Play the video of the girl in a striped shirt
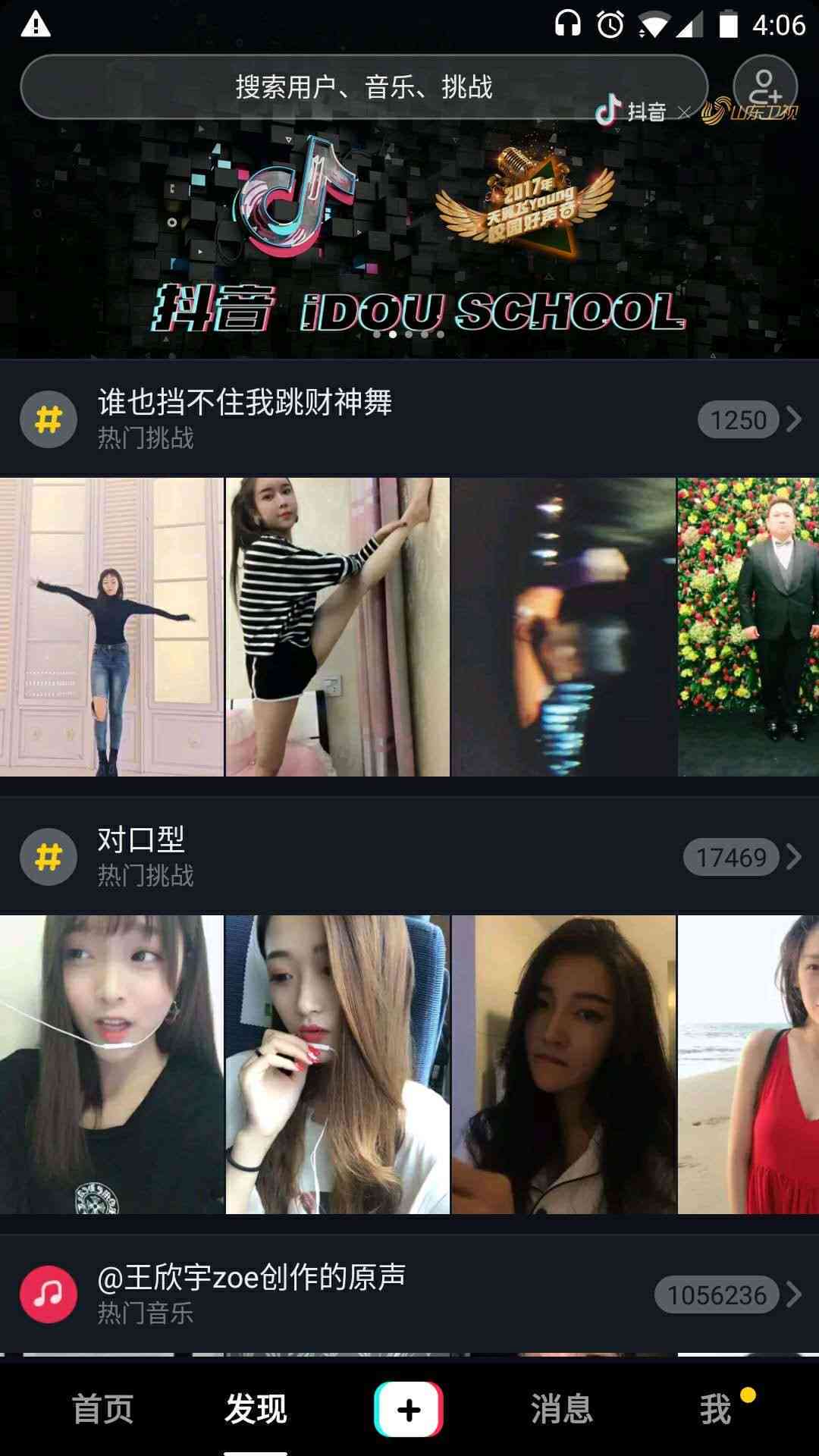 coord(337,626)
